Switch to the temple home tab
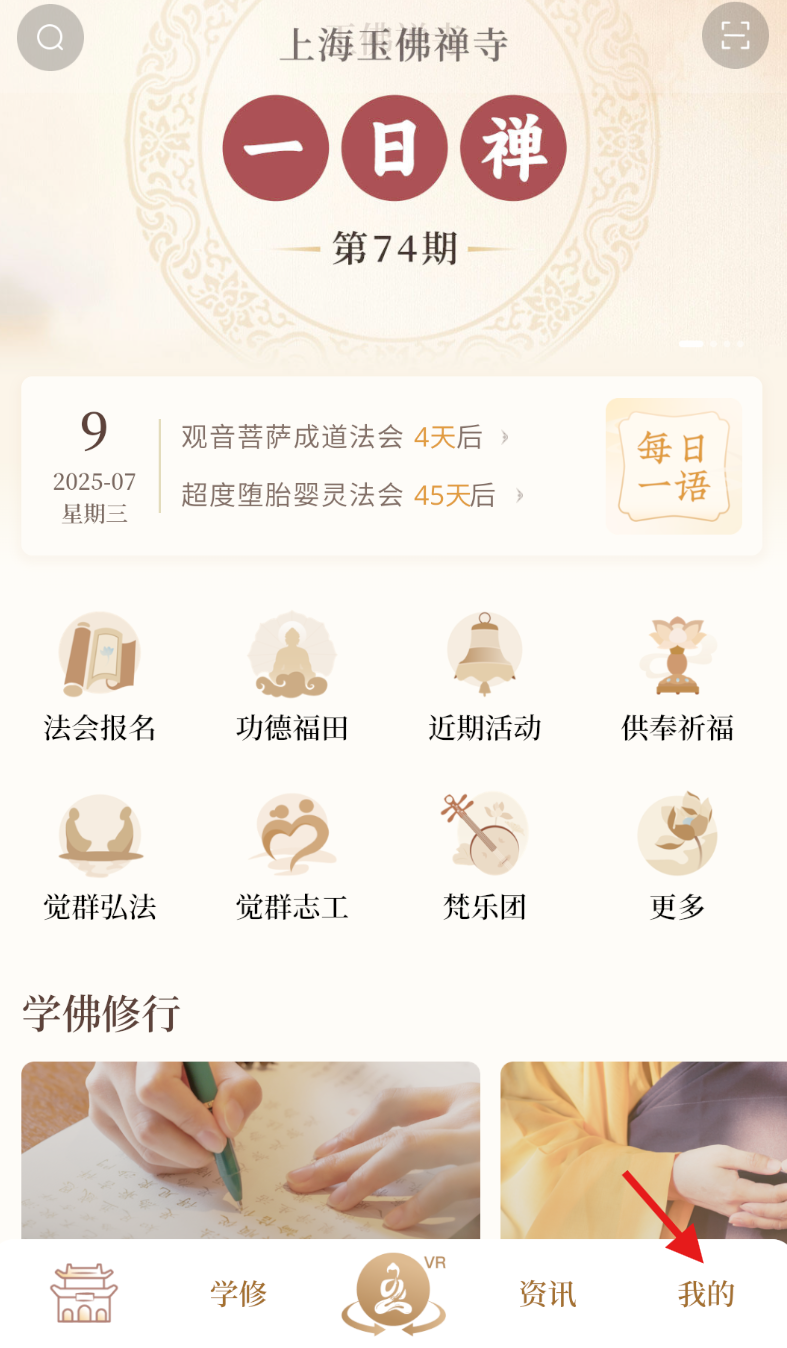The image size is (787, 1348). [84, 1293]
